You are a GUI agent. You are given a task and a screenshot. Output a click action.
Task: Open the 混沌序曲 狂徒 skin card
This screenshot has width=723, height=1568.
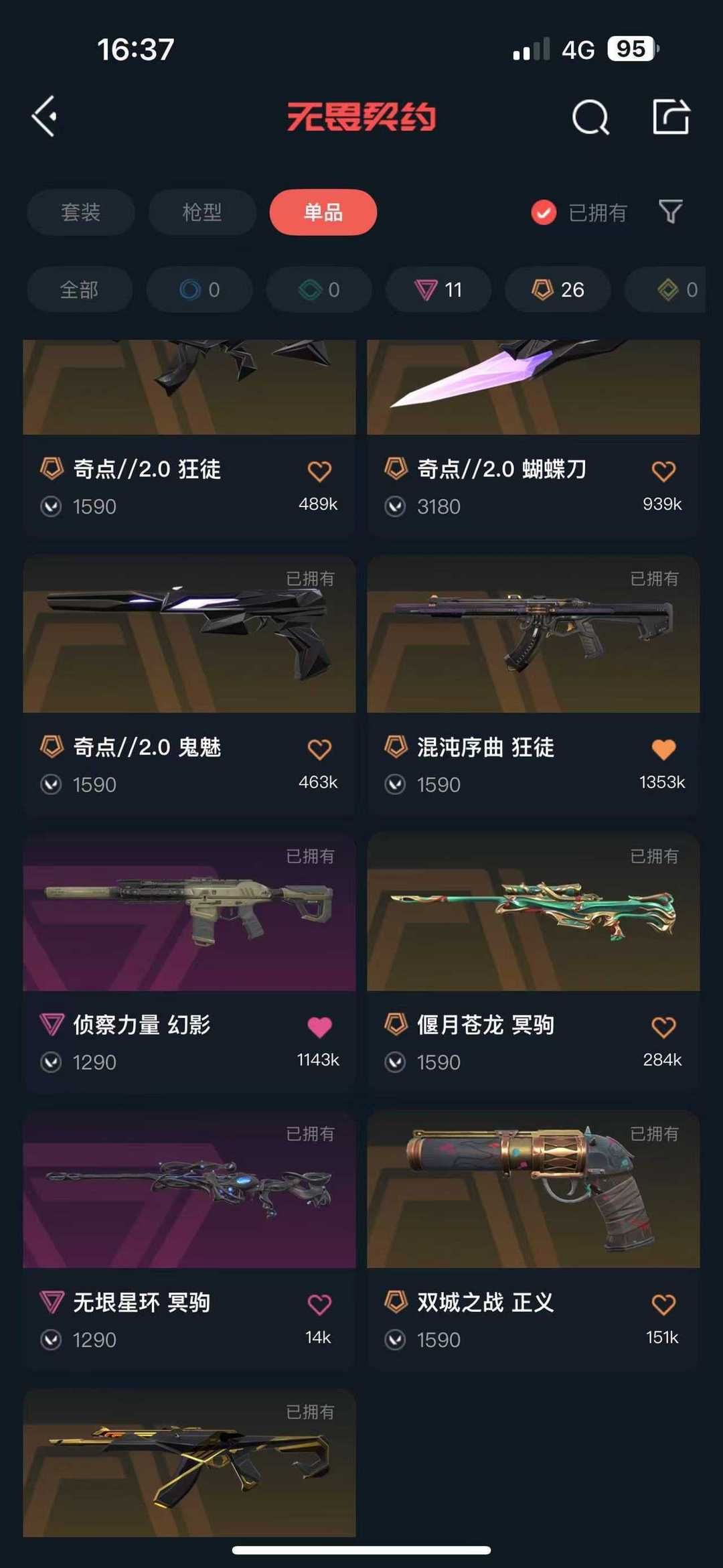[x=534, y=684]
